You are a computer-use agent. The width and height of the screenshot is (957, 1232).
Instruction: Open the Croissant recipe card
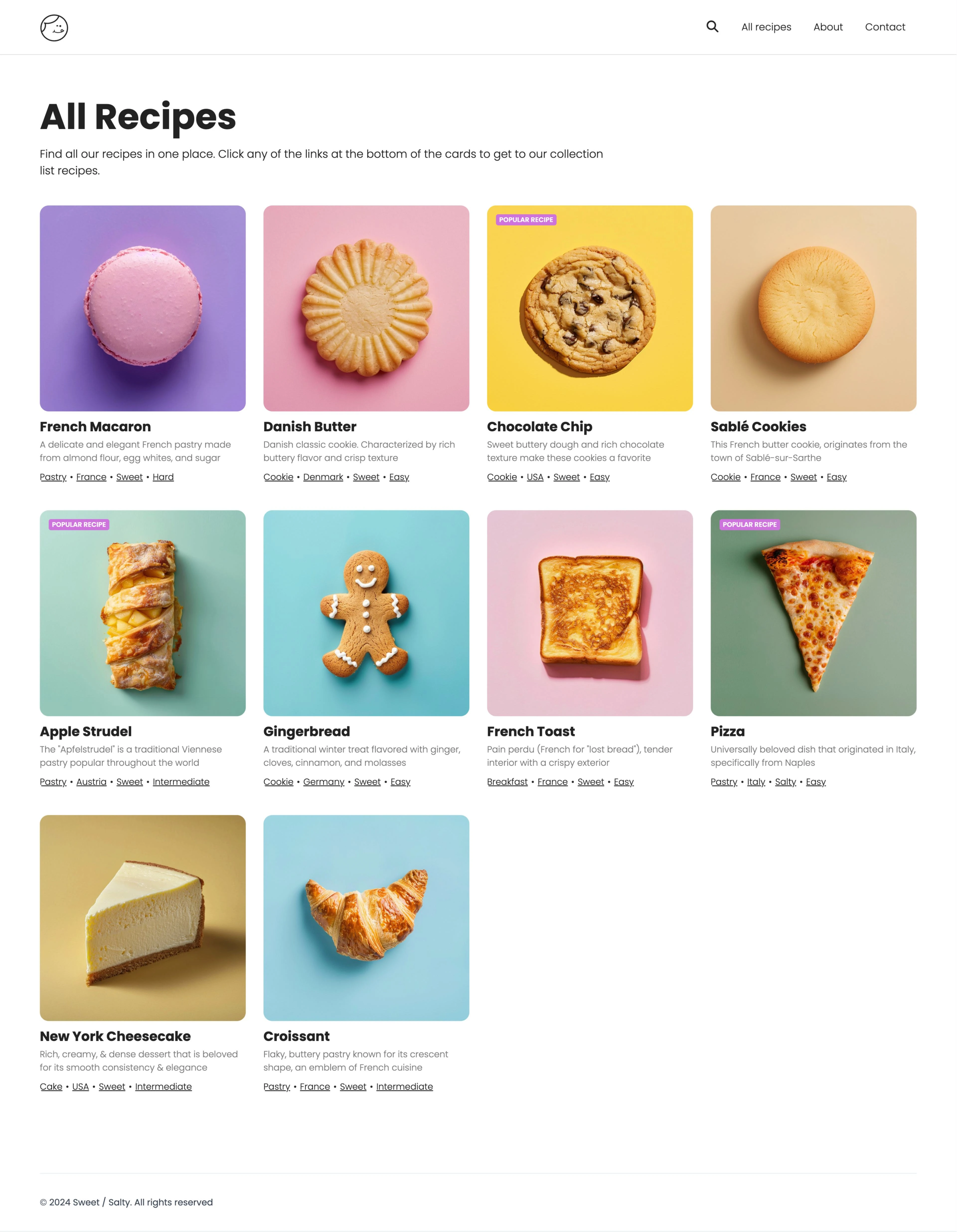366,918
